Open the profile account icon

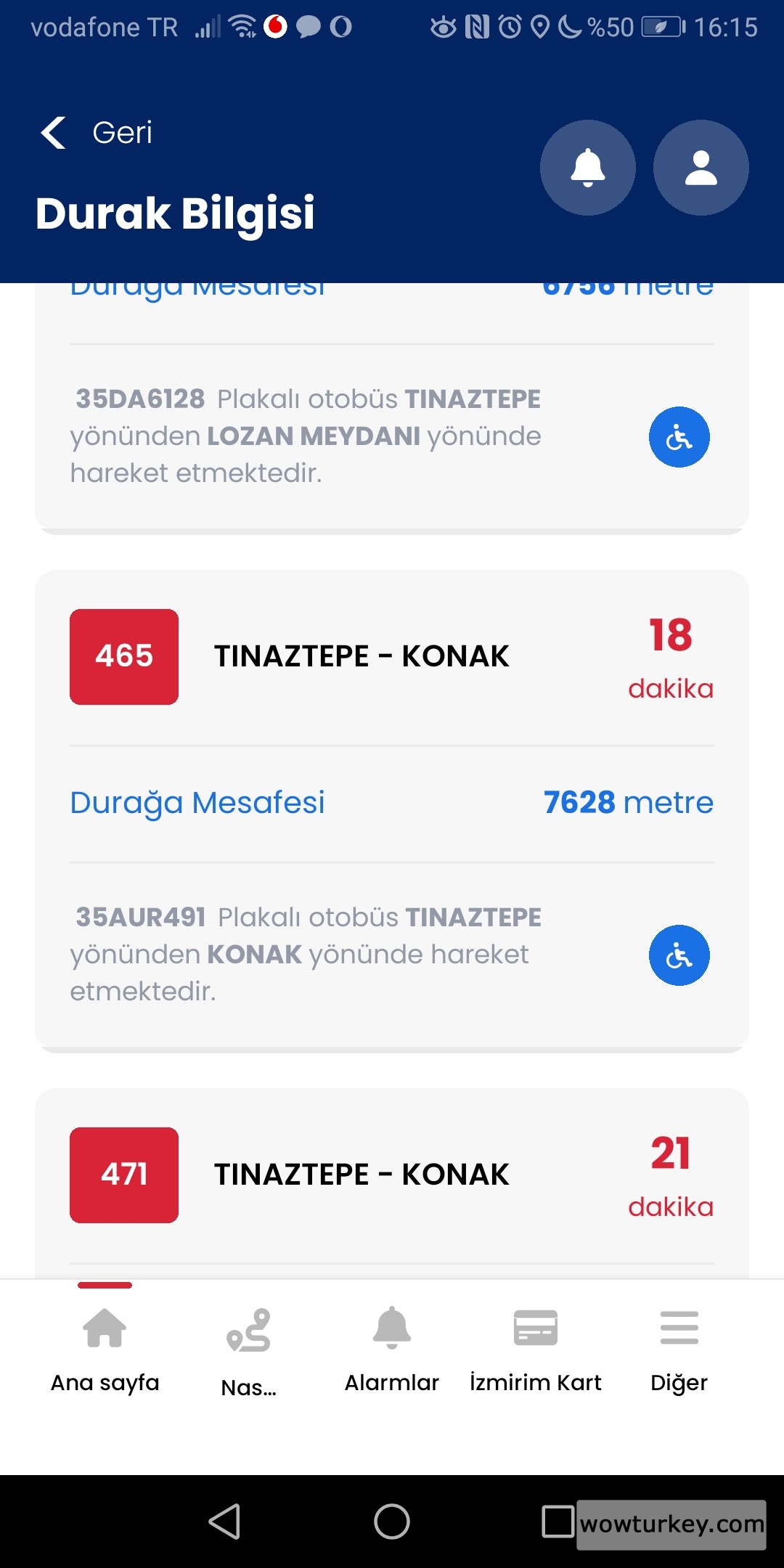(699, 167)
